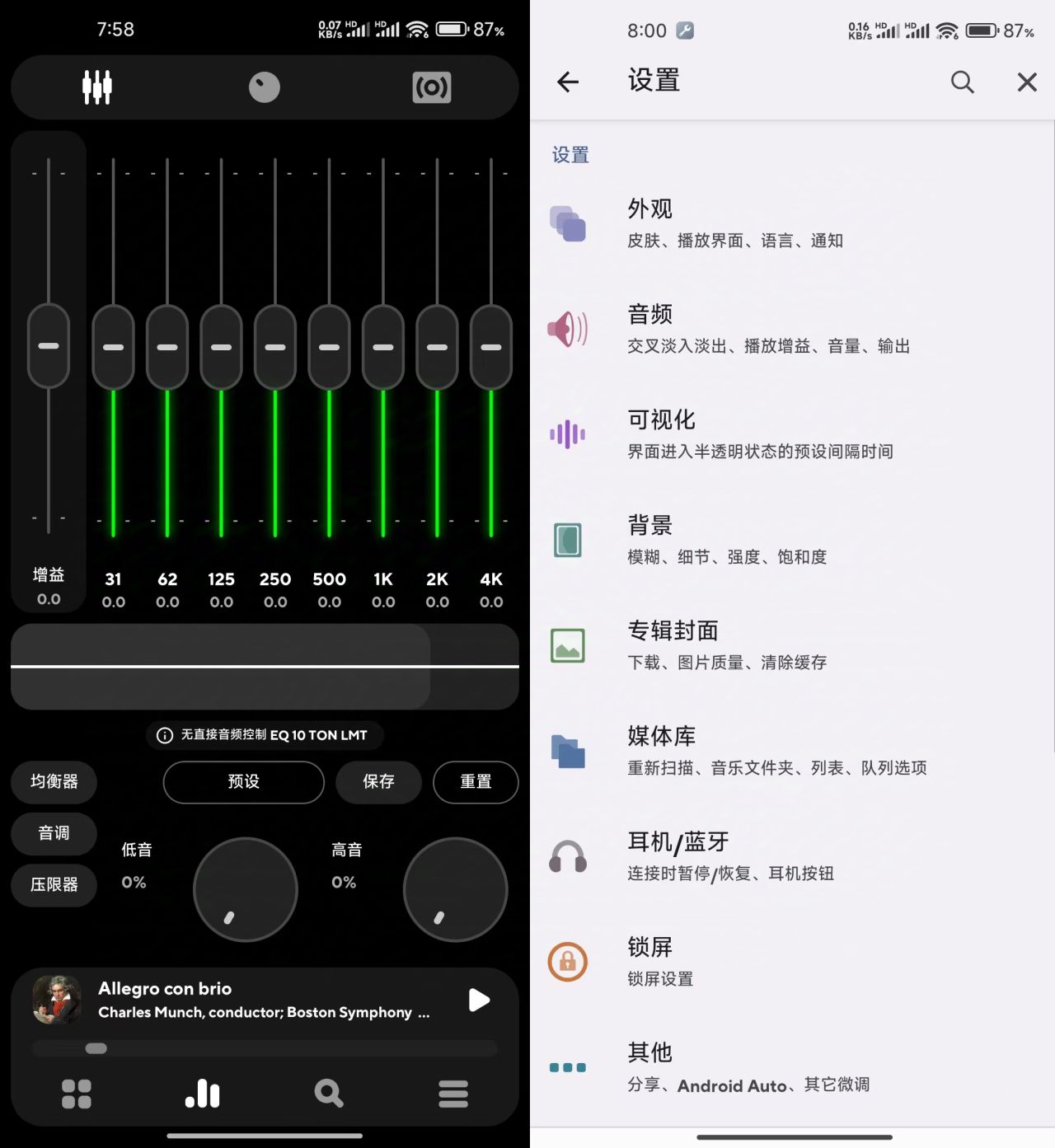
Task: Switch to the knob tab at top
Action: [265, 87]
